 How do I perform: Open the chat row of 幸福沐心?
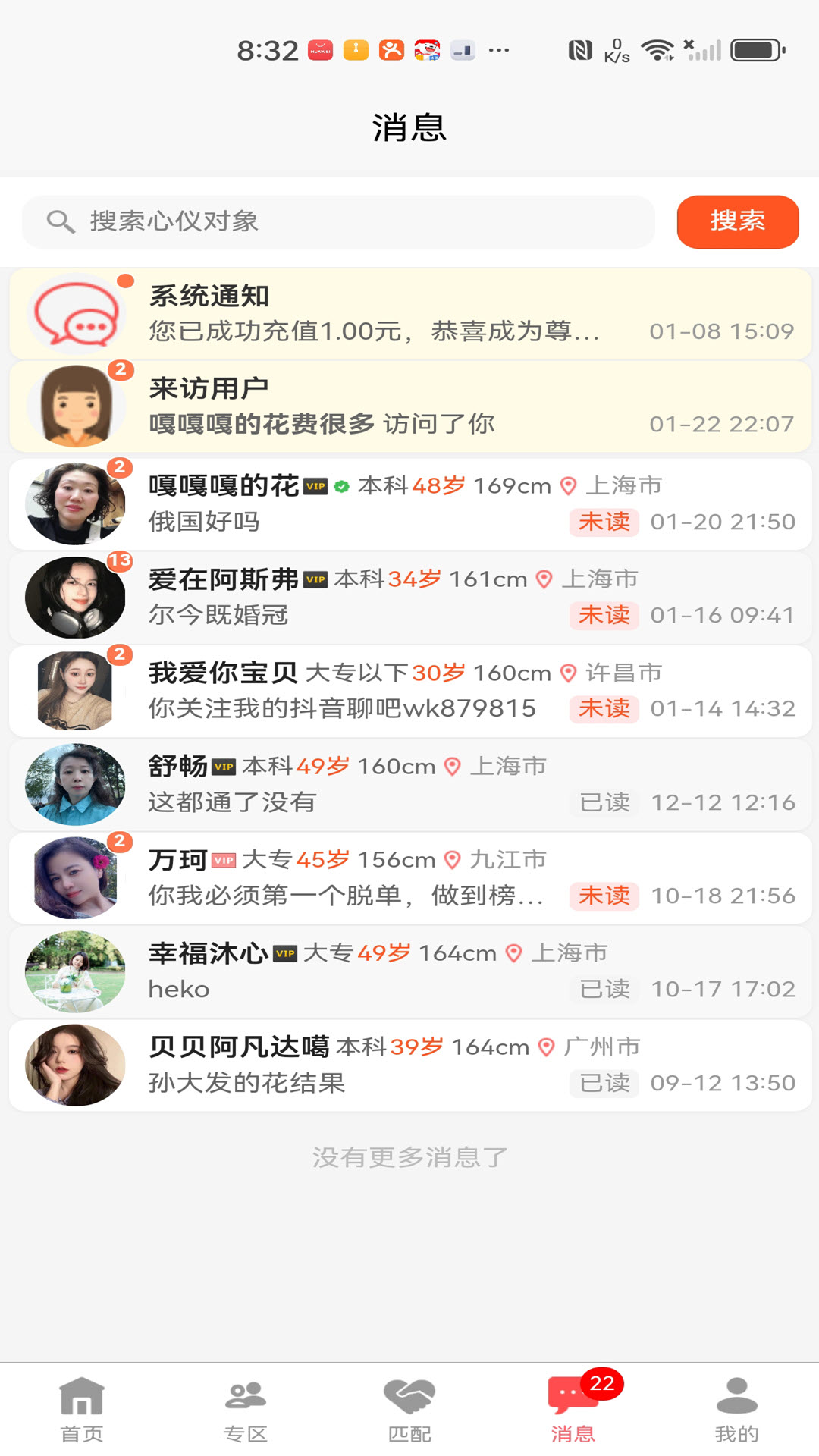click(x=409, y=971)
